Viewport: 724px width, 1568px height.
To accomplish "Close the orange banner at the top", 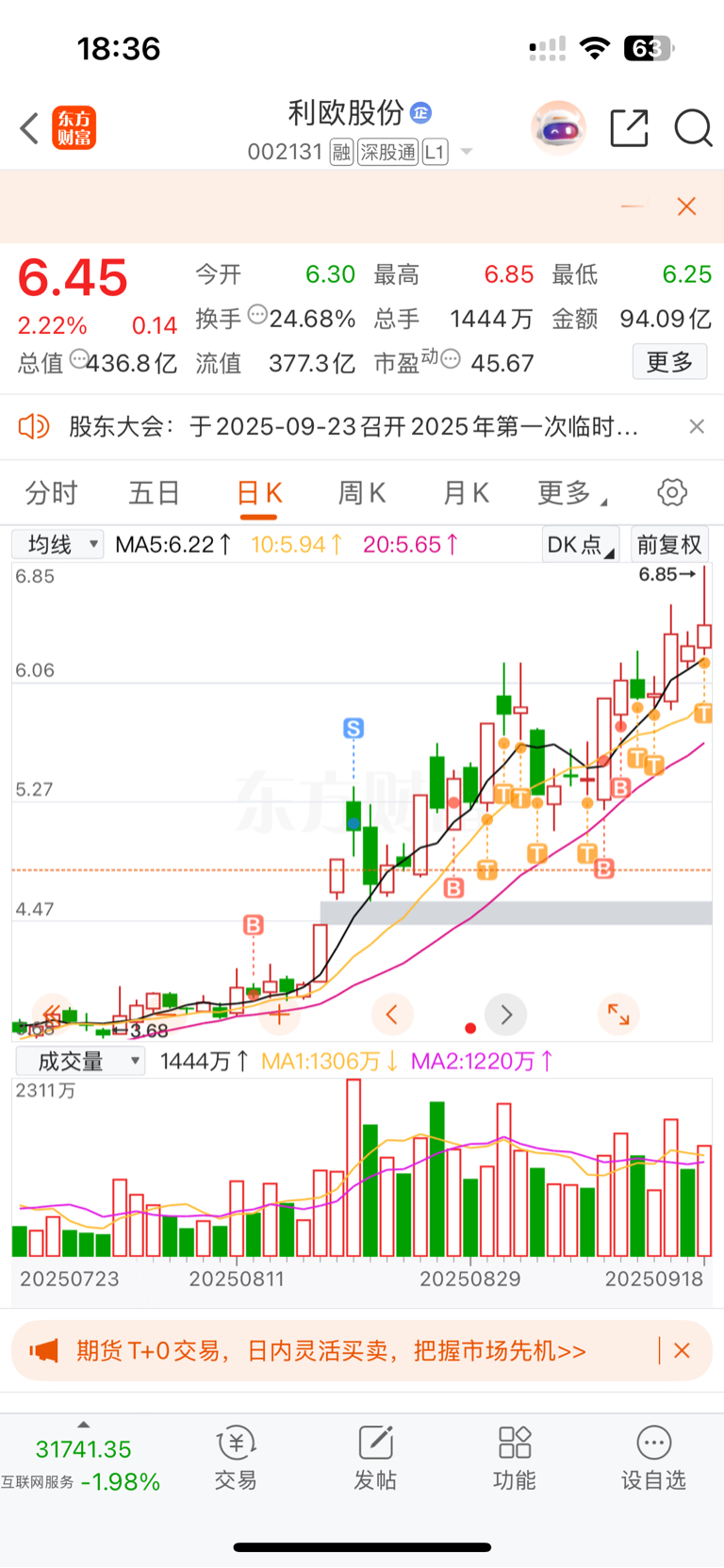I will click(x=687, y=206).
